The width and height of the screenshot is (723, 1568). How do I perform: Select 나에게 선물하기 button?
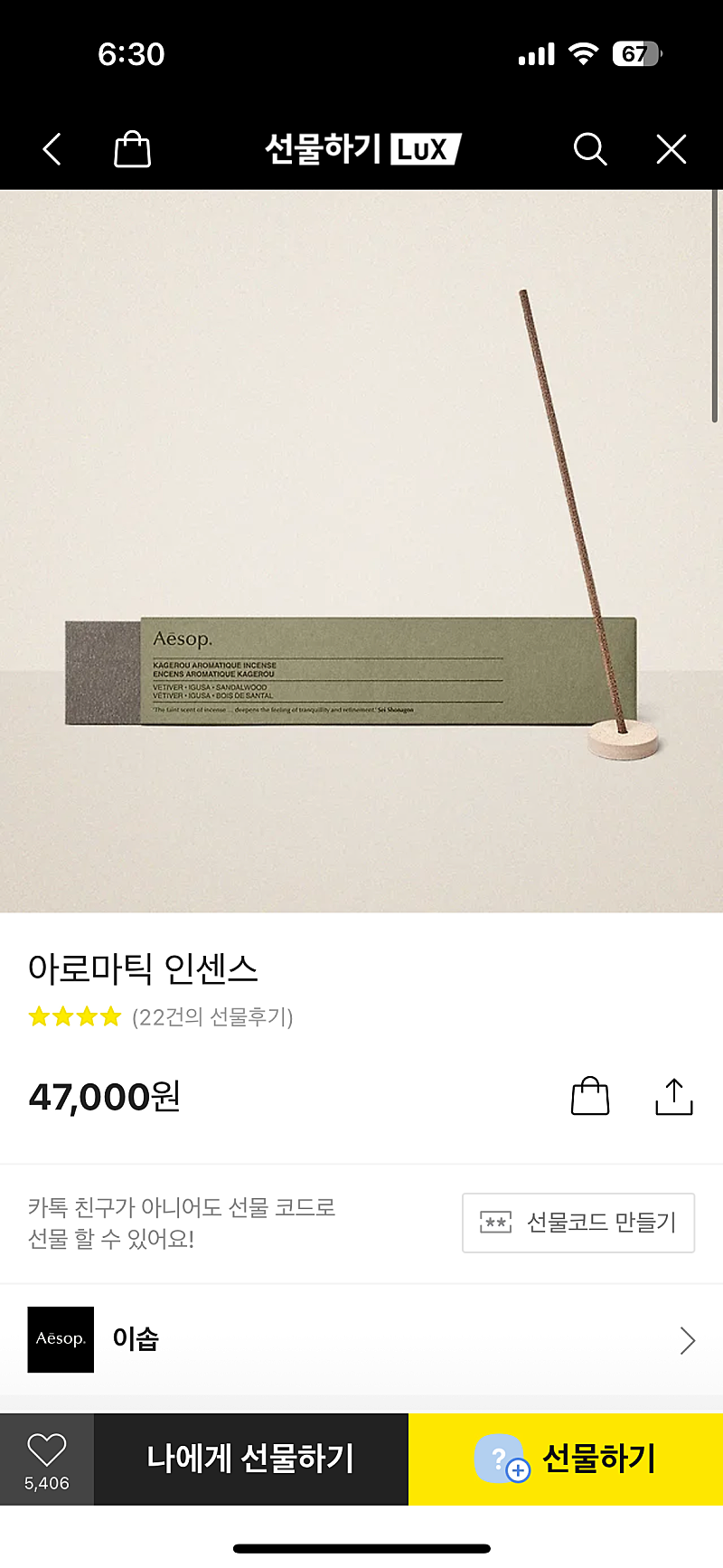point(251,1459)
